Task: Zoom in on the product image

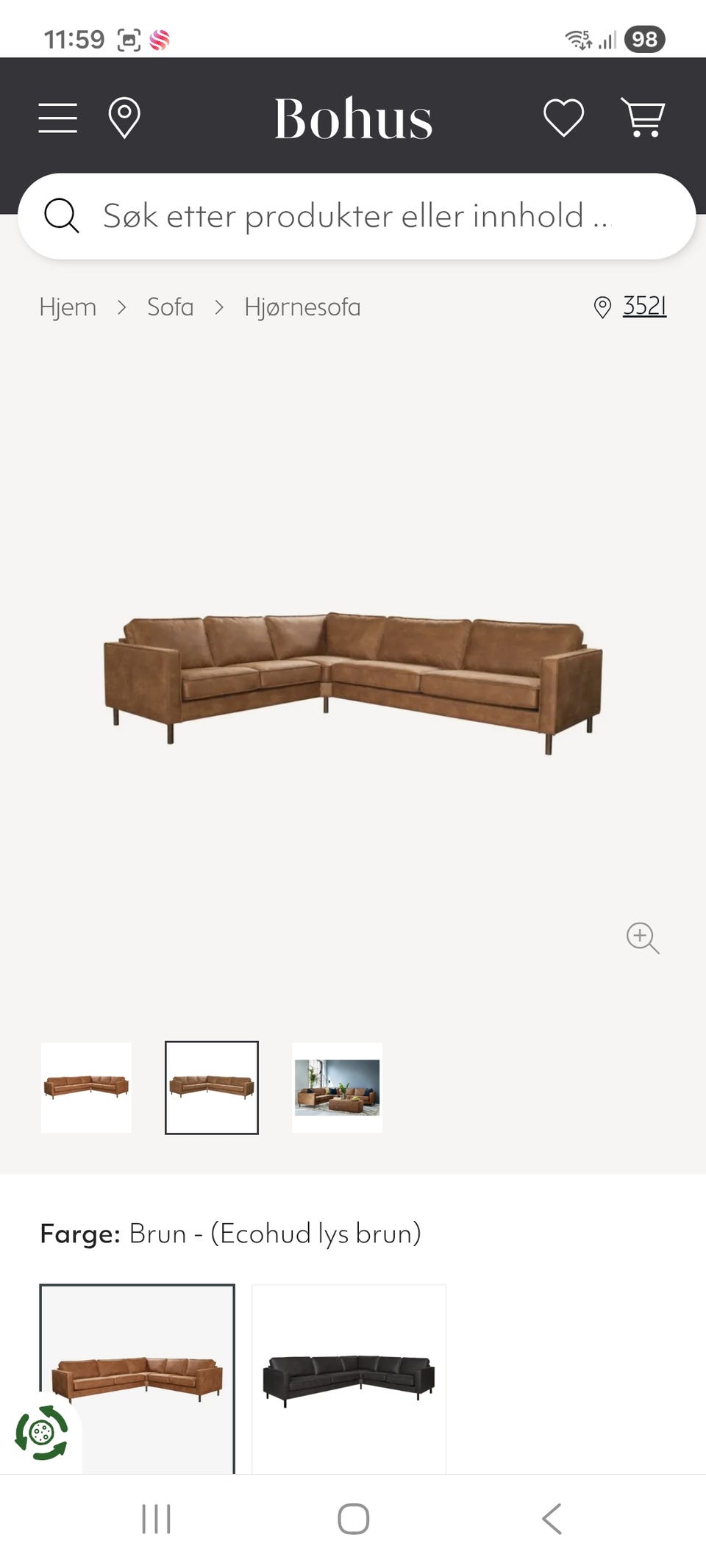Action: point(642,938)
